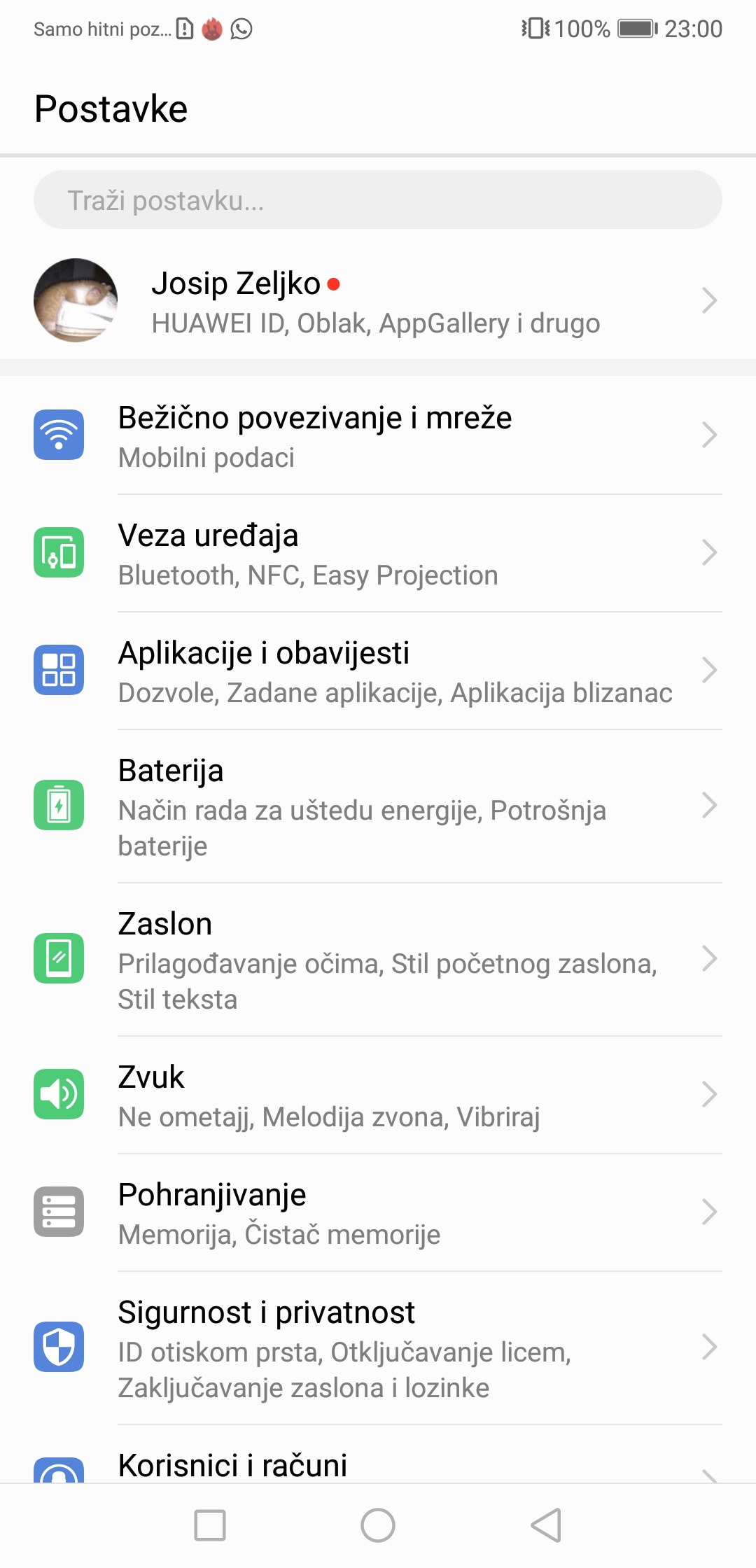The width and height of the screenshot is (756, 1568).
Task: Open Bežično povezivanje i mreže
Action: pos(378,435)
